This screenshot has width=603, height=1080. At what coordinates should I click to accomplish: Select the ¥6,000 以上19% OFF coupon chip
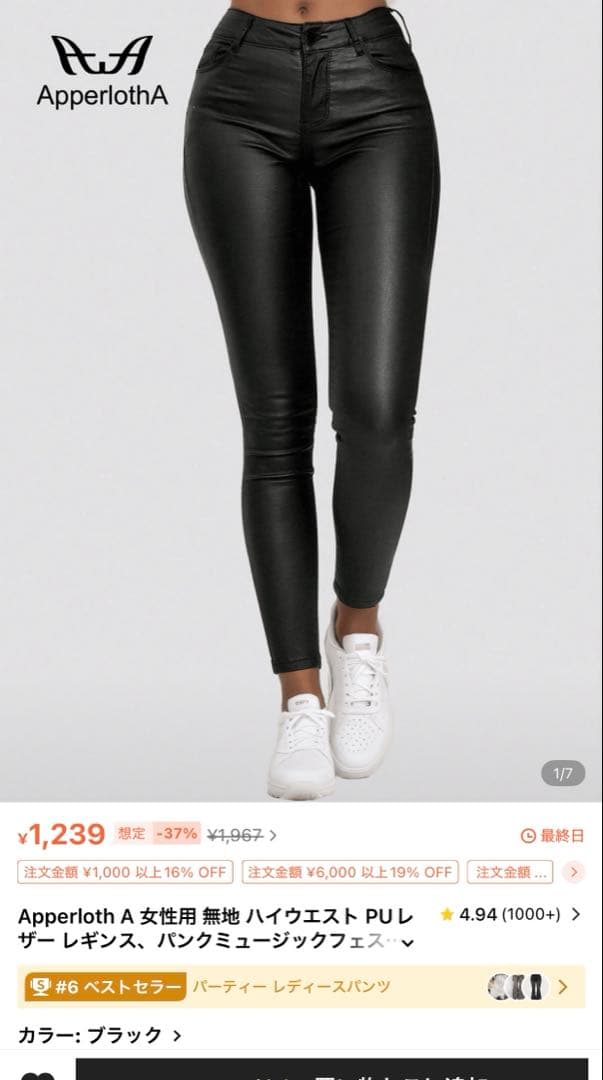pyautogui.click(x=350, y=872)
